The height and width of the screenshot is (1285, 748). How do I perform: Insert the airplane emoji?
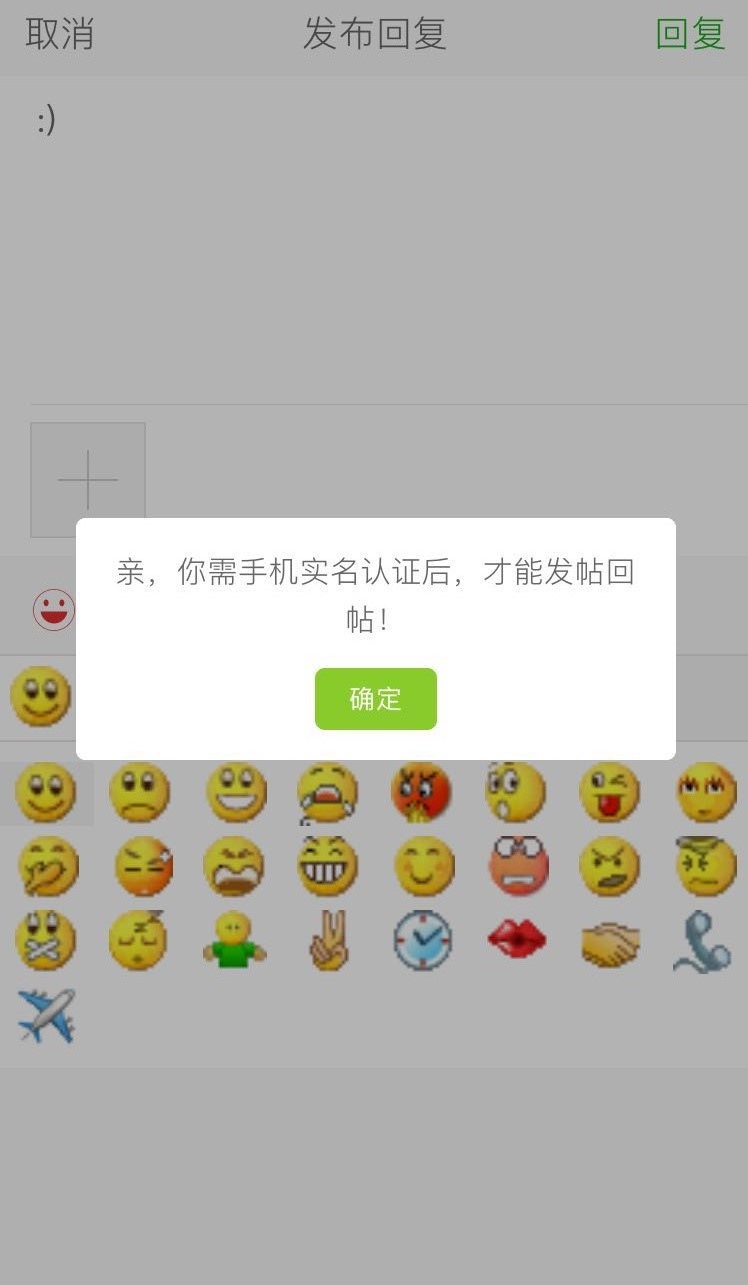(x=47, y=1015)
